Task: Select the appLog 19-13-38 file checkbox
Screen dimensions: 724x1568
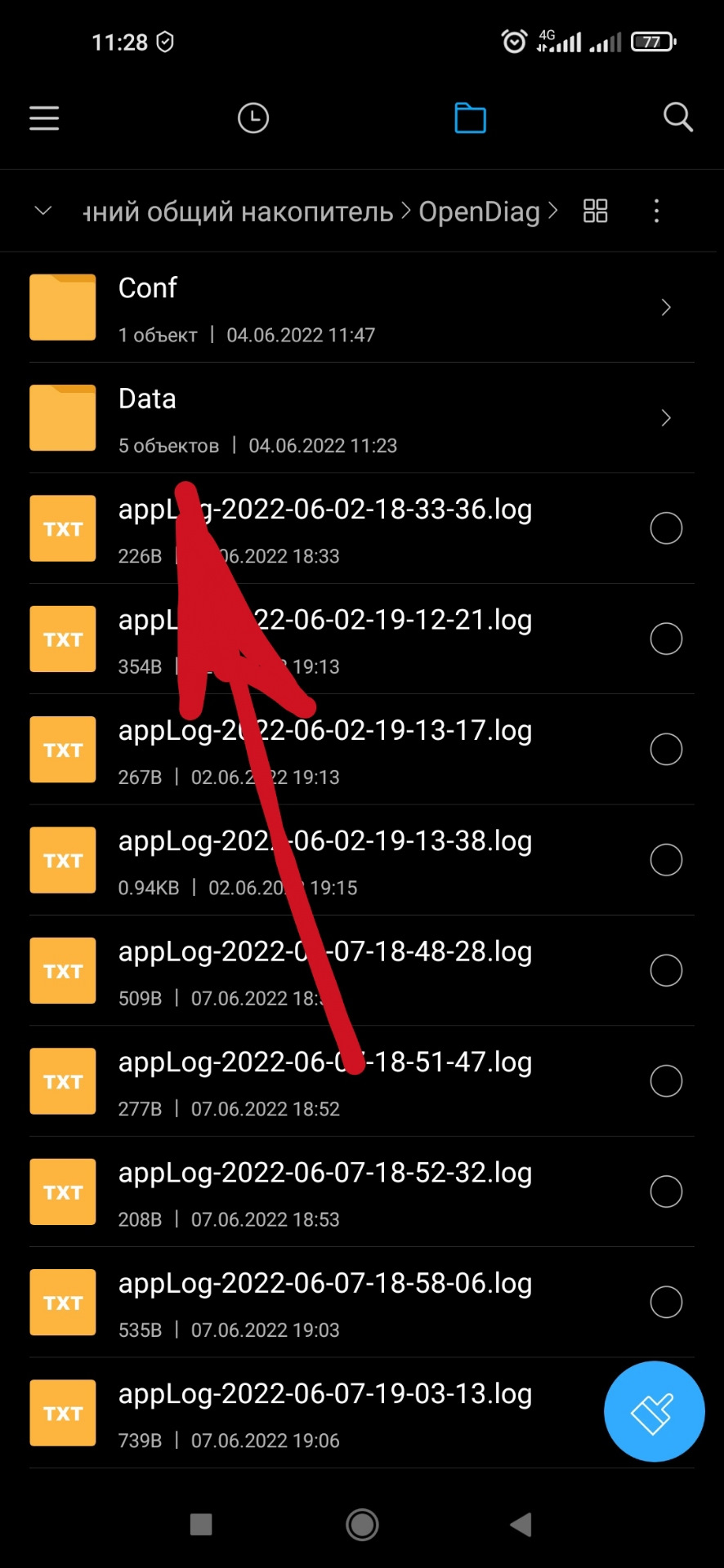Action: 666,860
